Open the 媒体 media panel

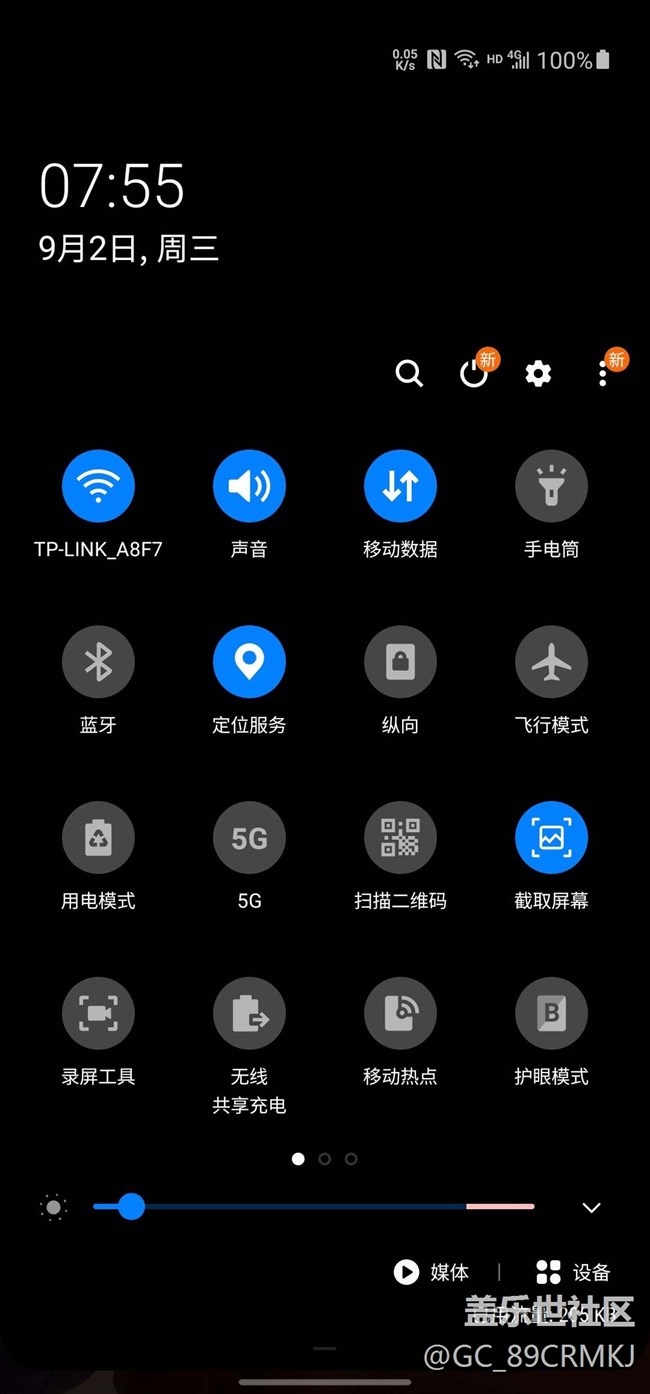point(432,1272)
